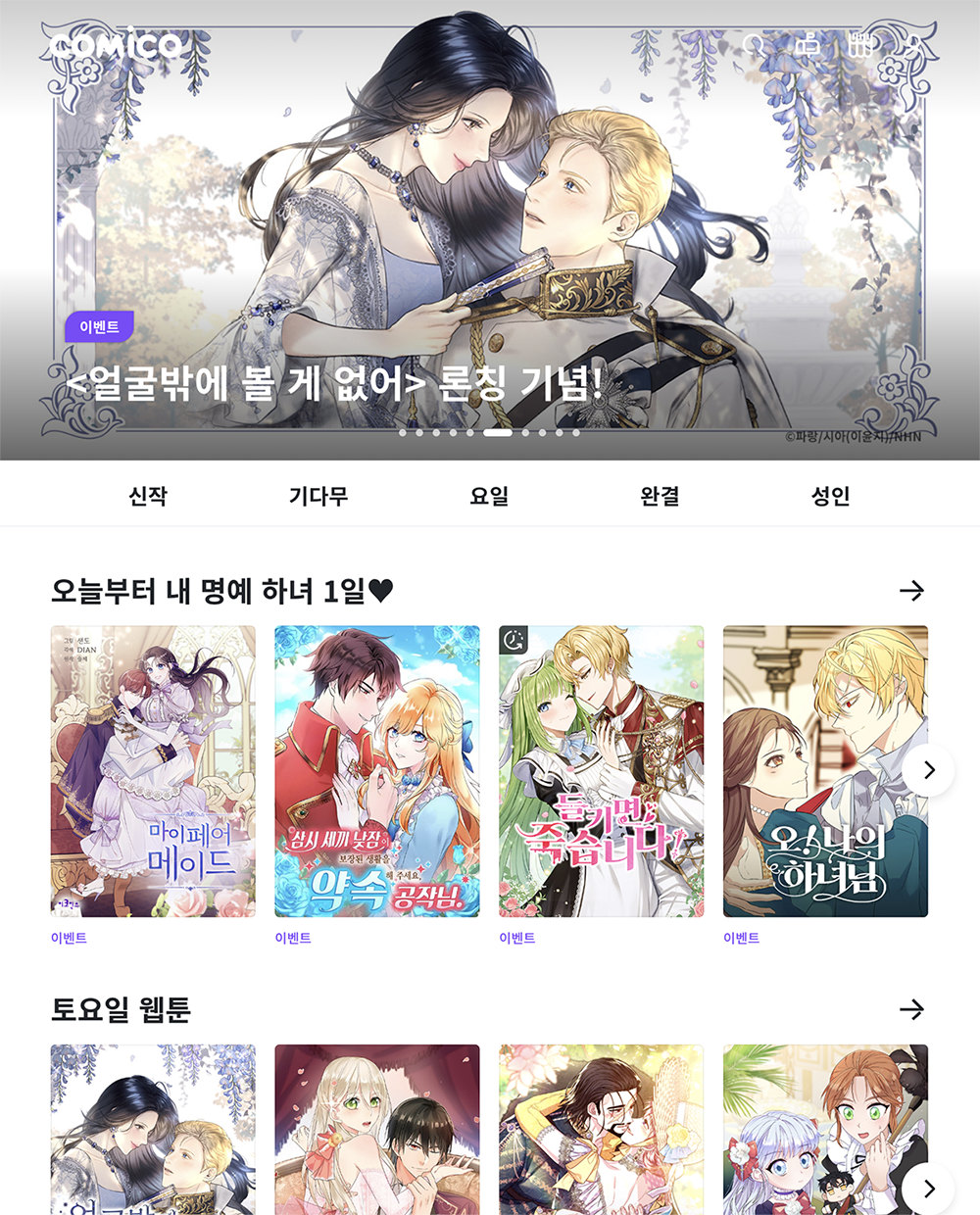Switch to the 완결 tab
This screenshot has height=1215, width=980.
tap(660, 496)
